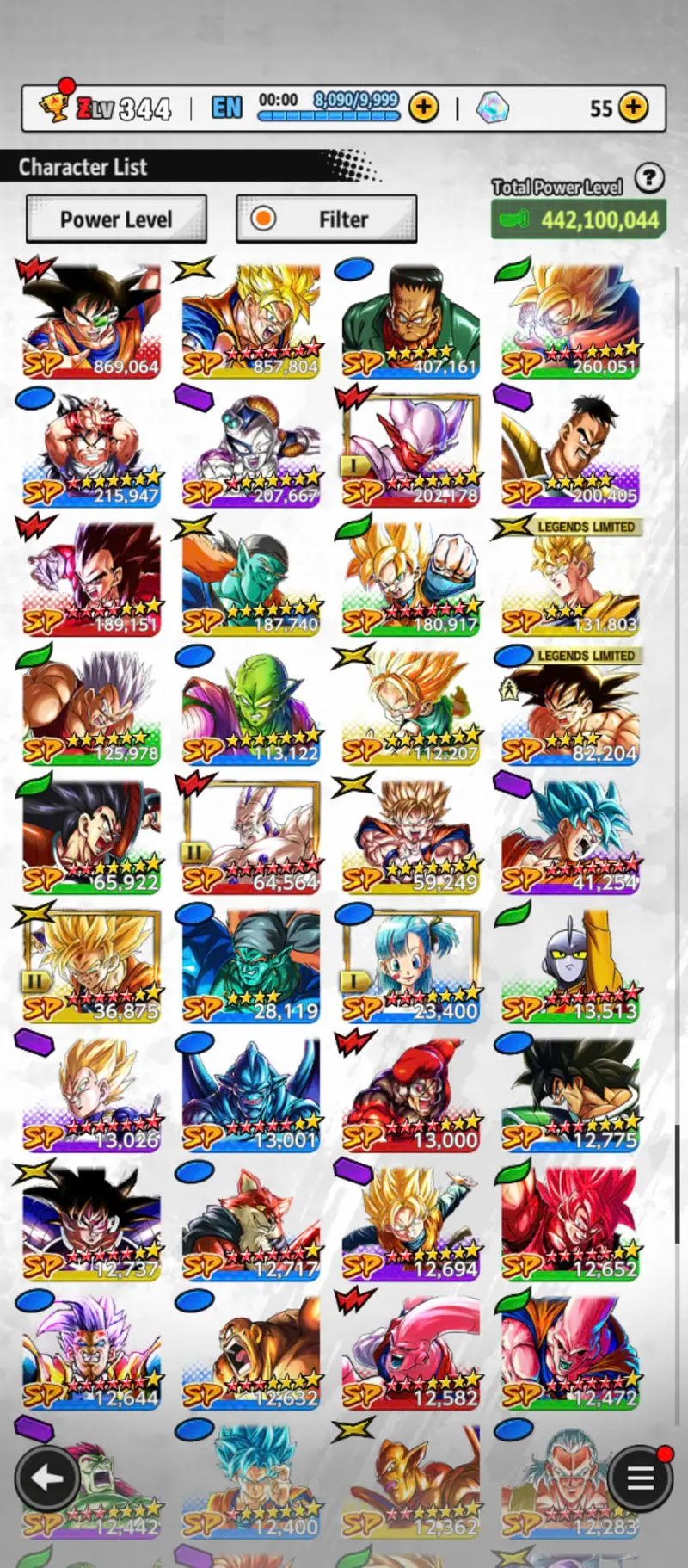
Task: Tap the plus icon to refill energy
Action: [423, 108]
